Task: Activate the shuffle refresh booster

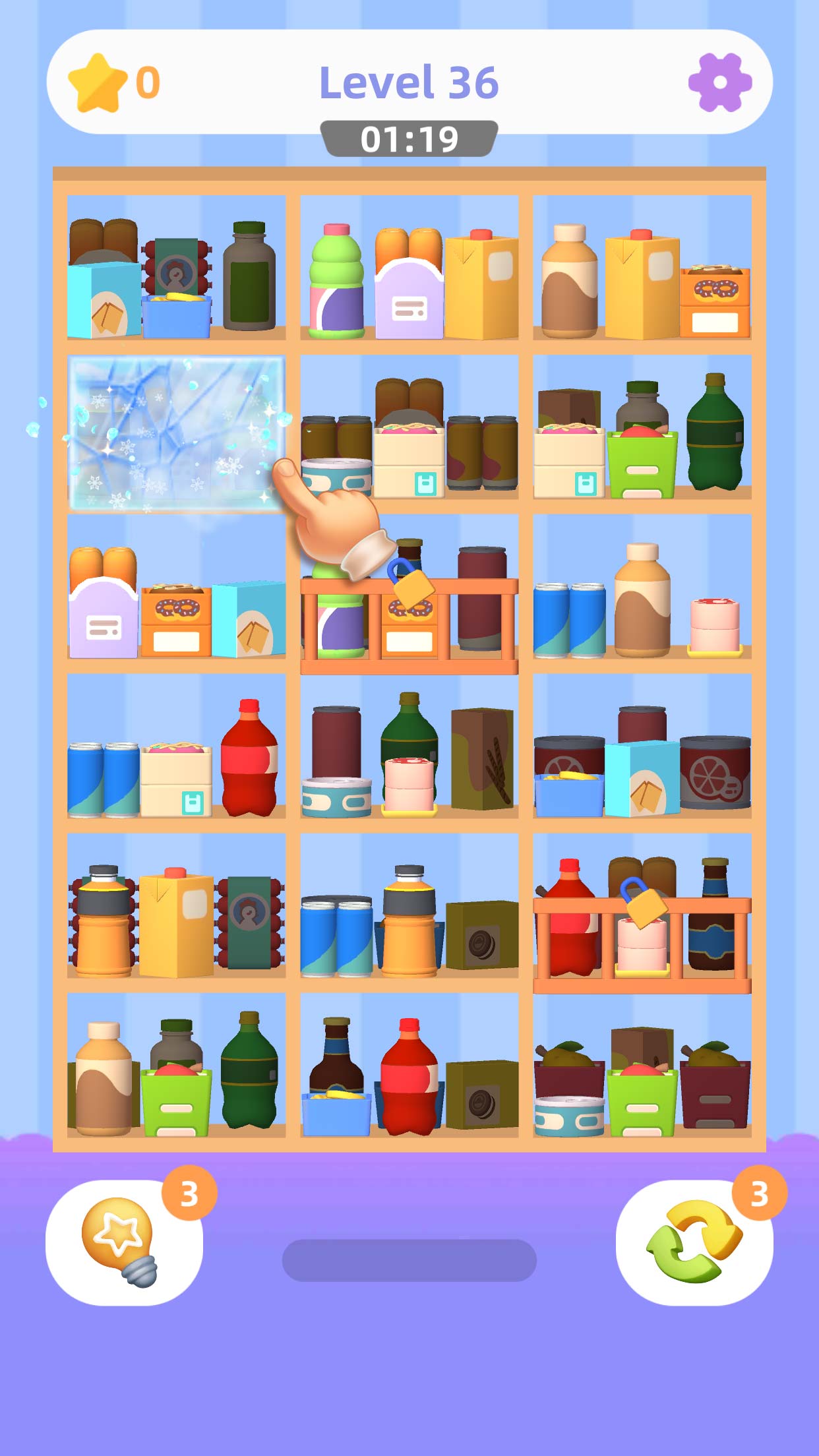Action: click(x=692, y=1246)
